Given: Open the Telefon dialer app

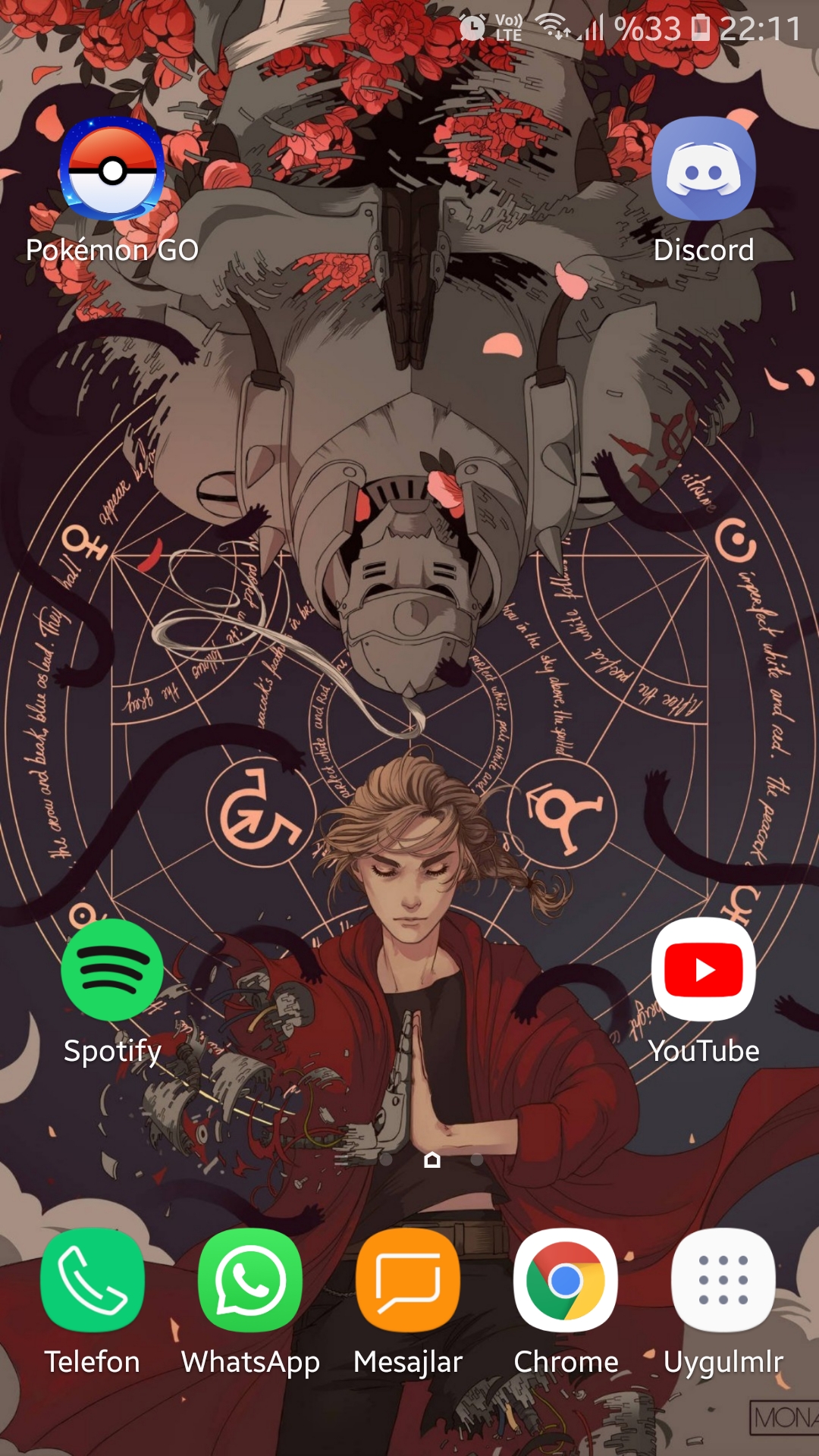Looking at the screenshot, I should click(x=93, y=1281).
